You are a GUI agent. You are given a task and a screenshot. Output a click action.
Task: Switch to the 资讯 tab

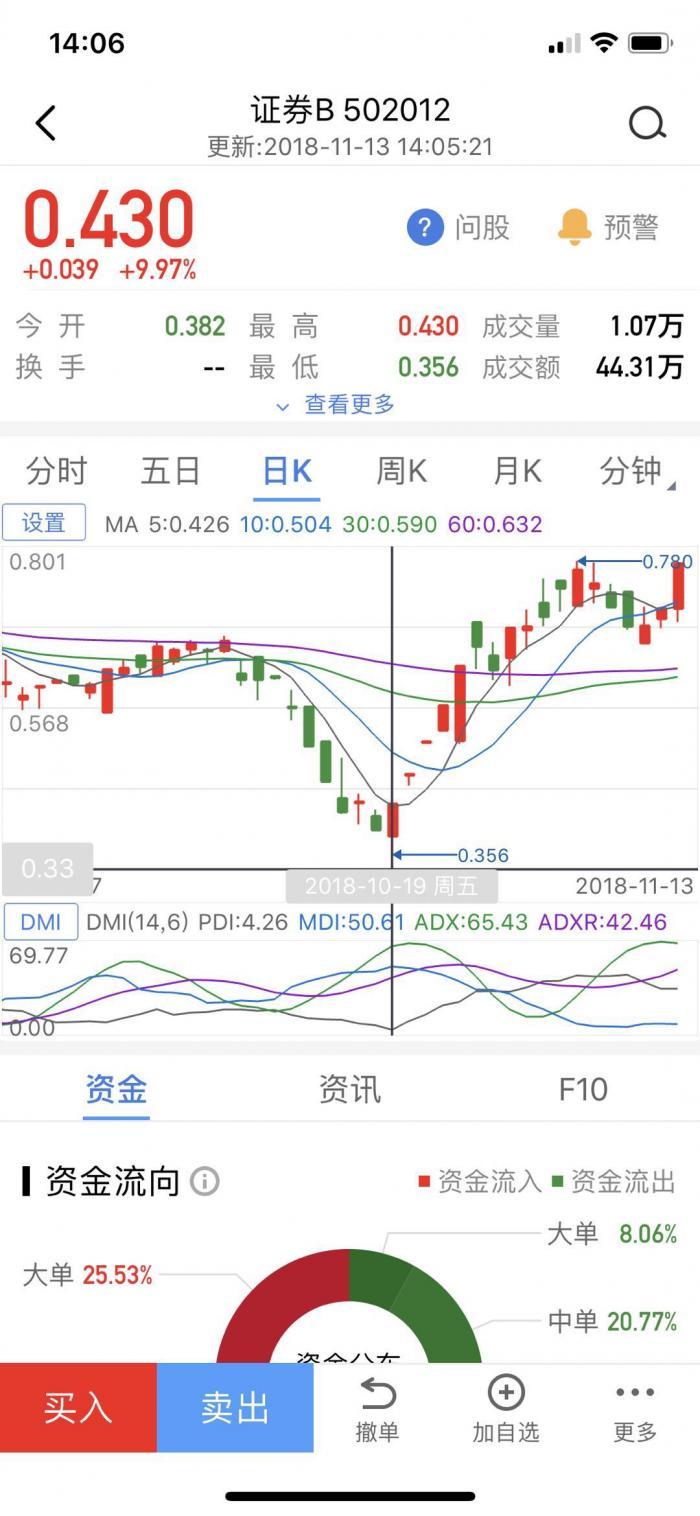(350, 1089)
